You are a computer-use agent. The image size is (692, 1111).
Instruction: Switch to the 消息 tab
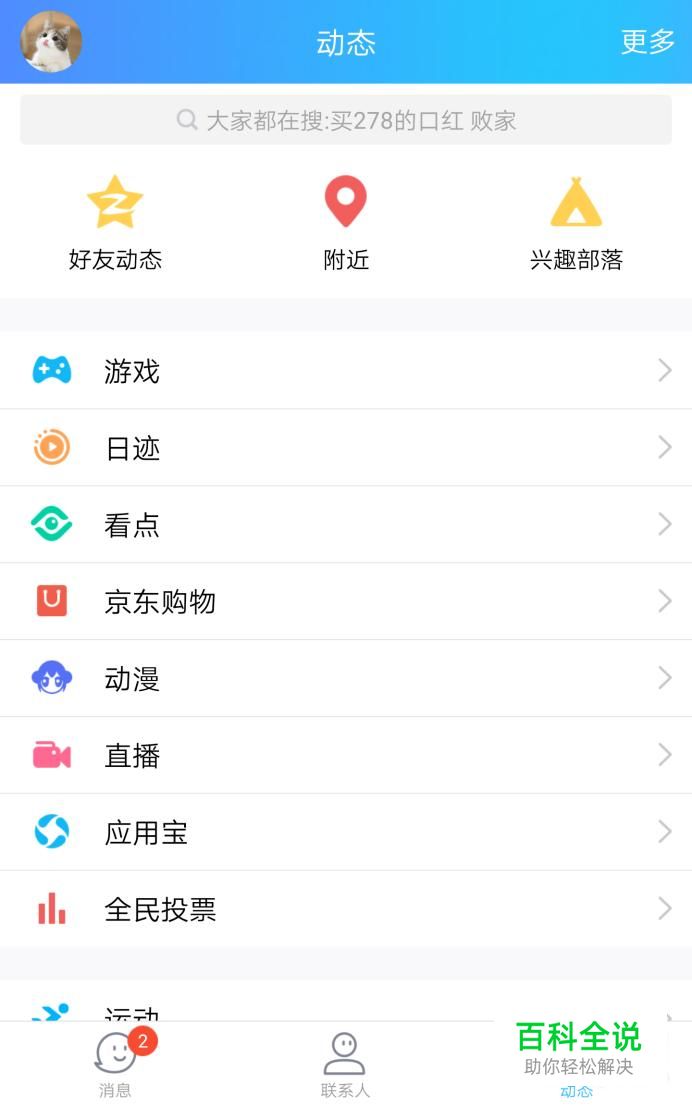115,1065
